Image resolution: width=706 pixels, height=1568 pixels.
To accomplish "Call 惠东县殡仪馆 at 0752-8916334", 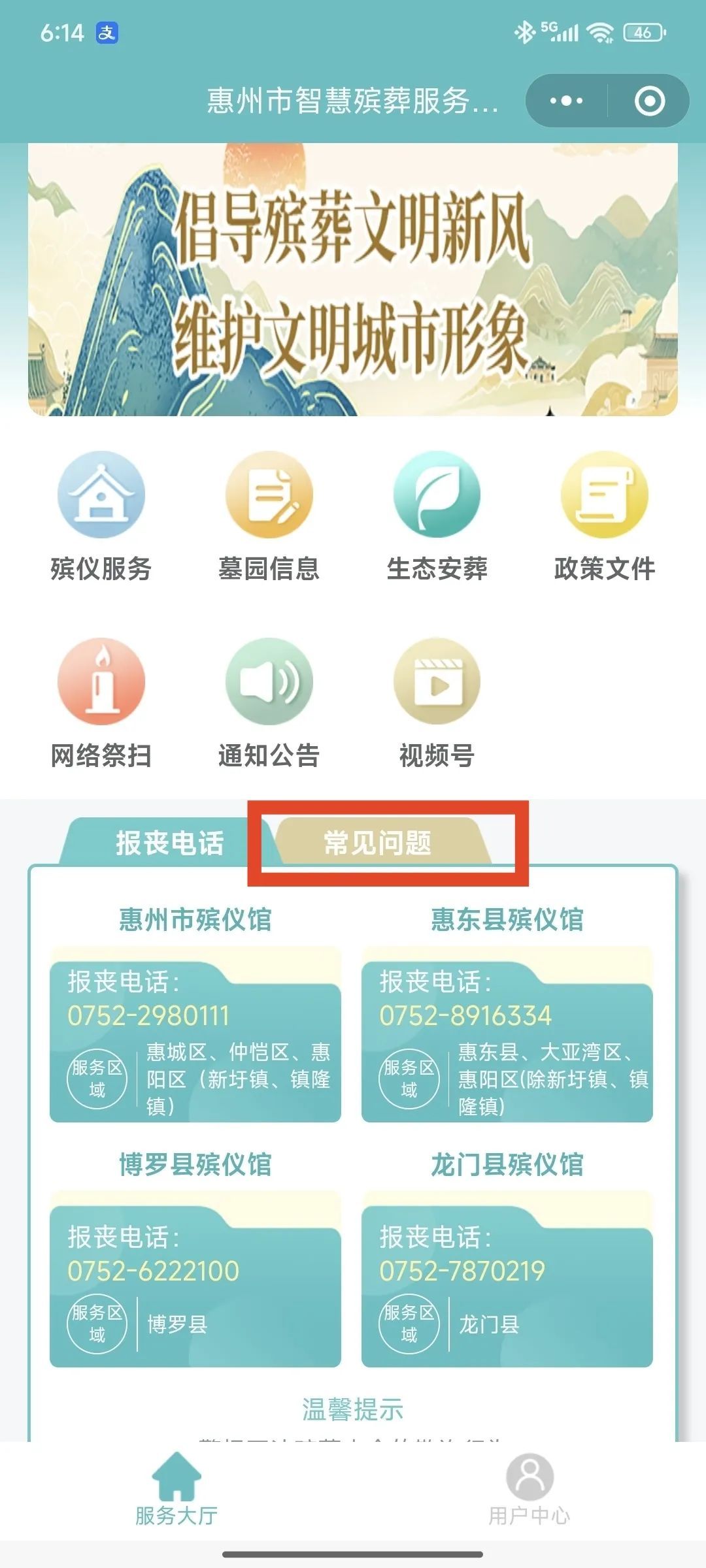I will tap(465, 1016).
